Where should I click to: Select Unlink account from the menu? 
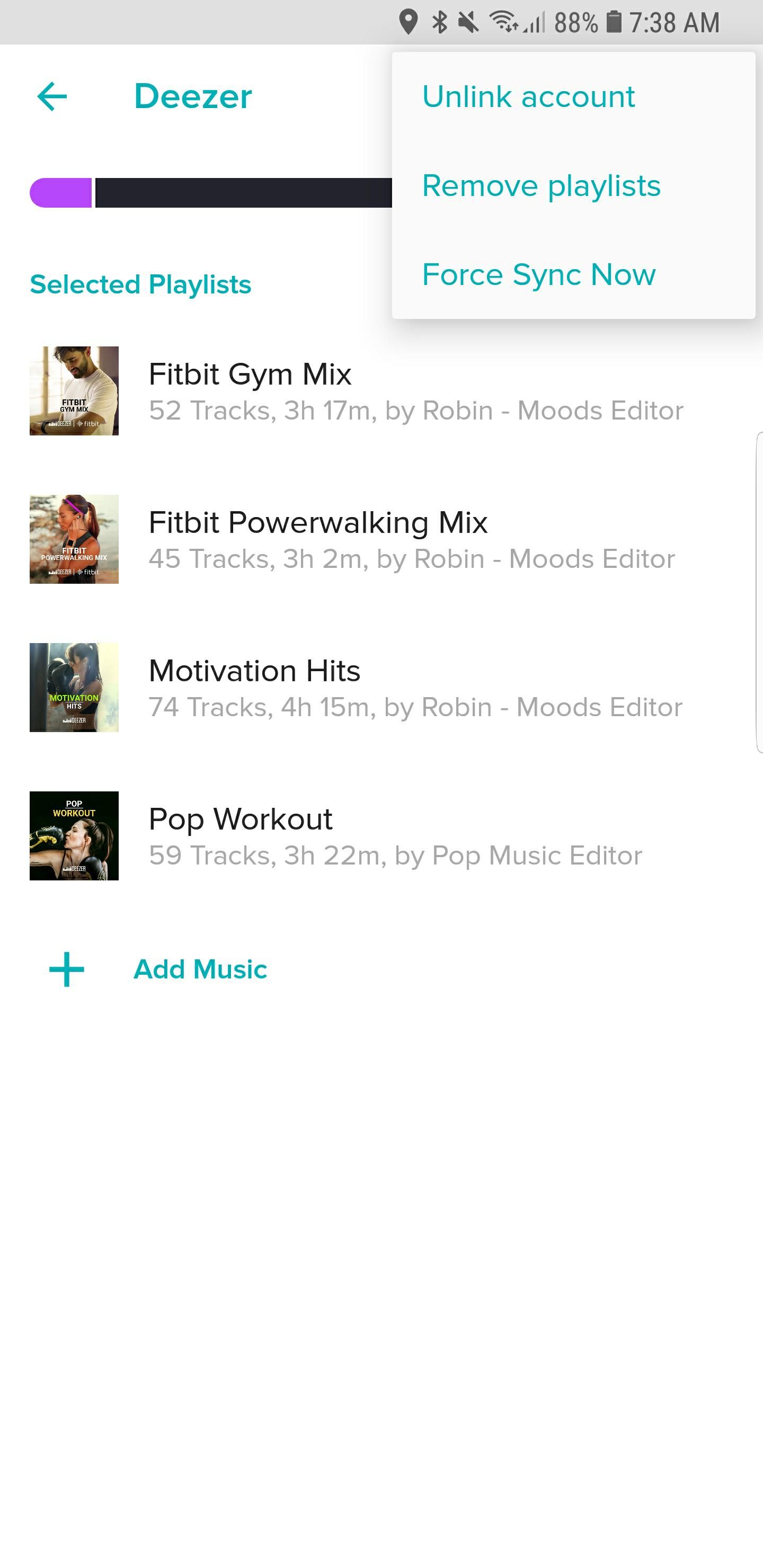[x=528, y=96]
